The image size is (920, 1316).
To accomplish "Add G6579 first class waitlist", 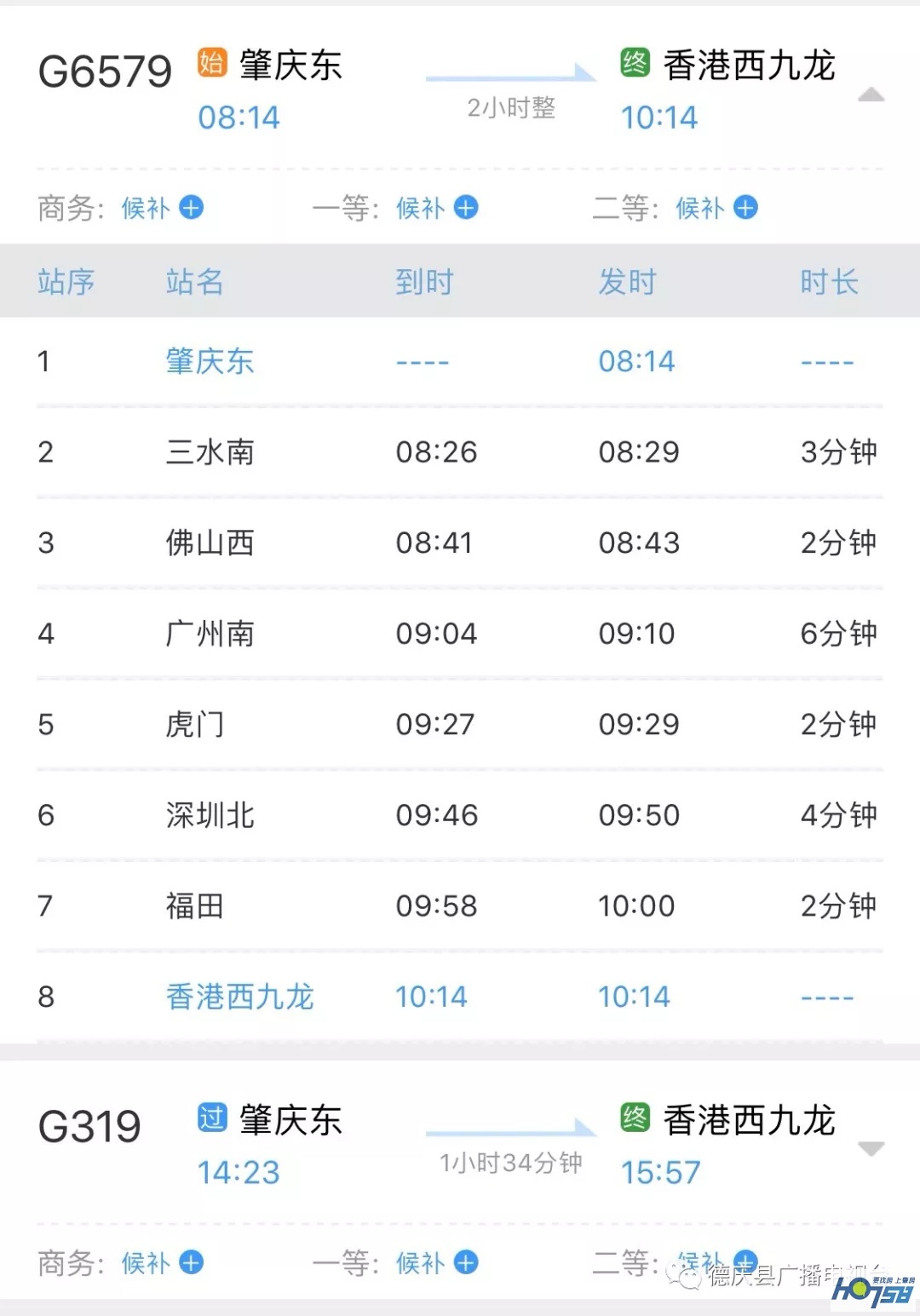I will coord(466,208).
